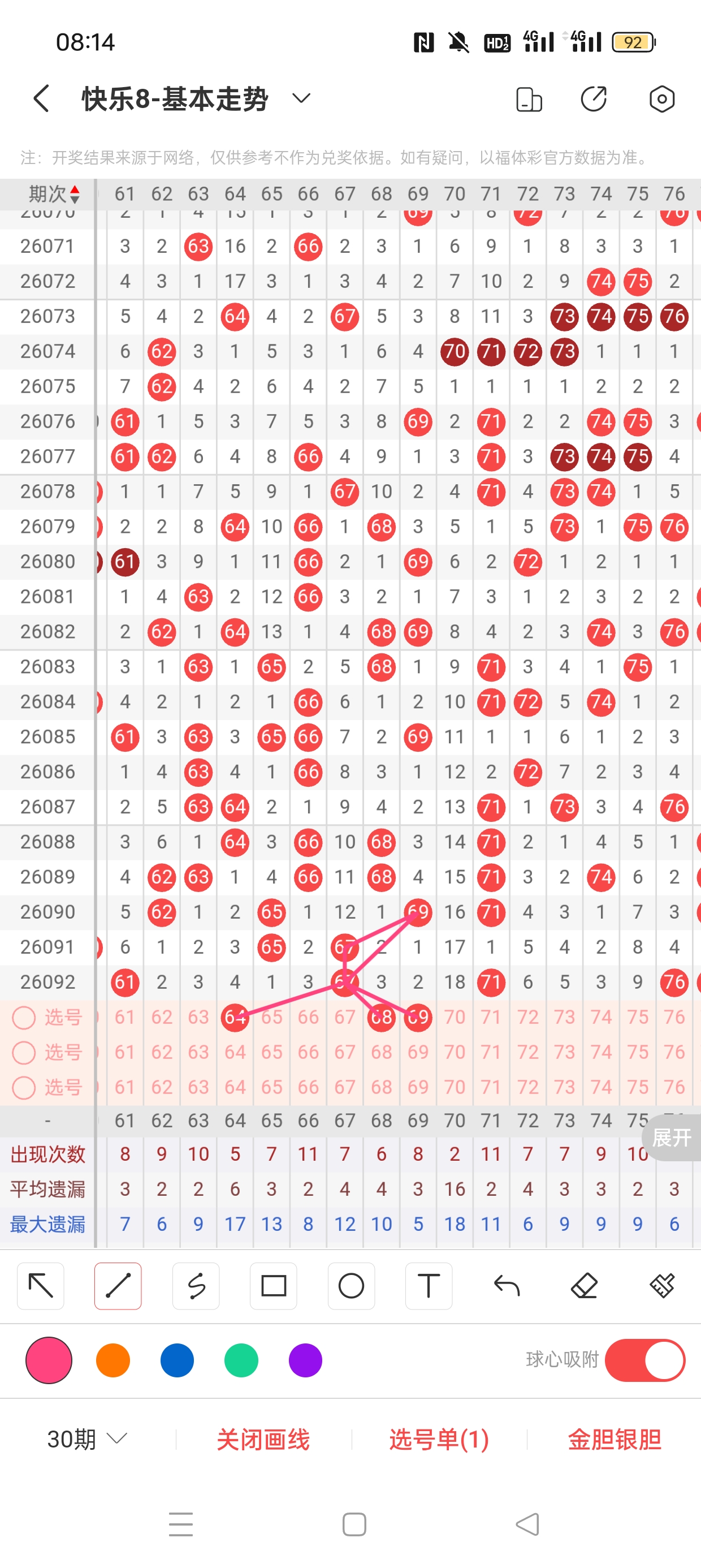Image resolution: width=701 pixels, height=1568 pixels.
Task: Change the 30期 draw count
Action: [87, 1439]
